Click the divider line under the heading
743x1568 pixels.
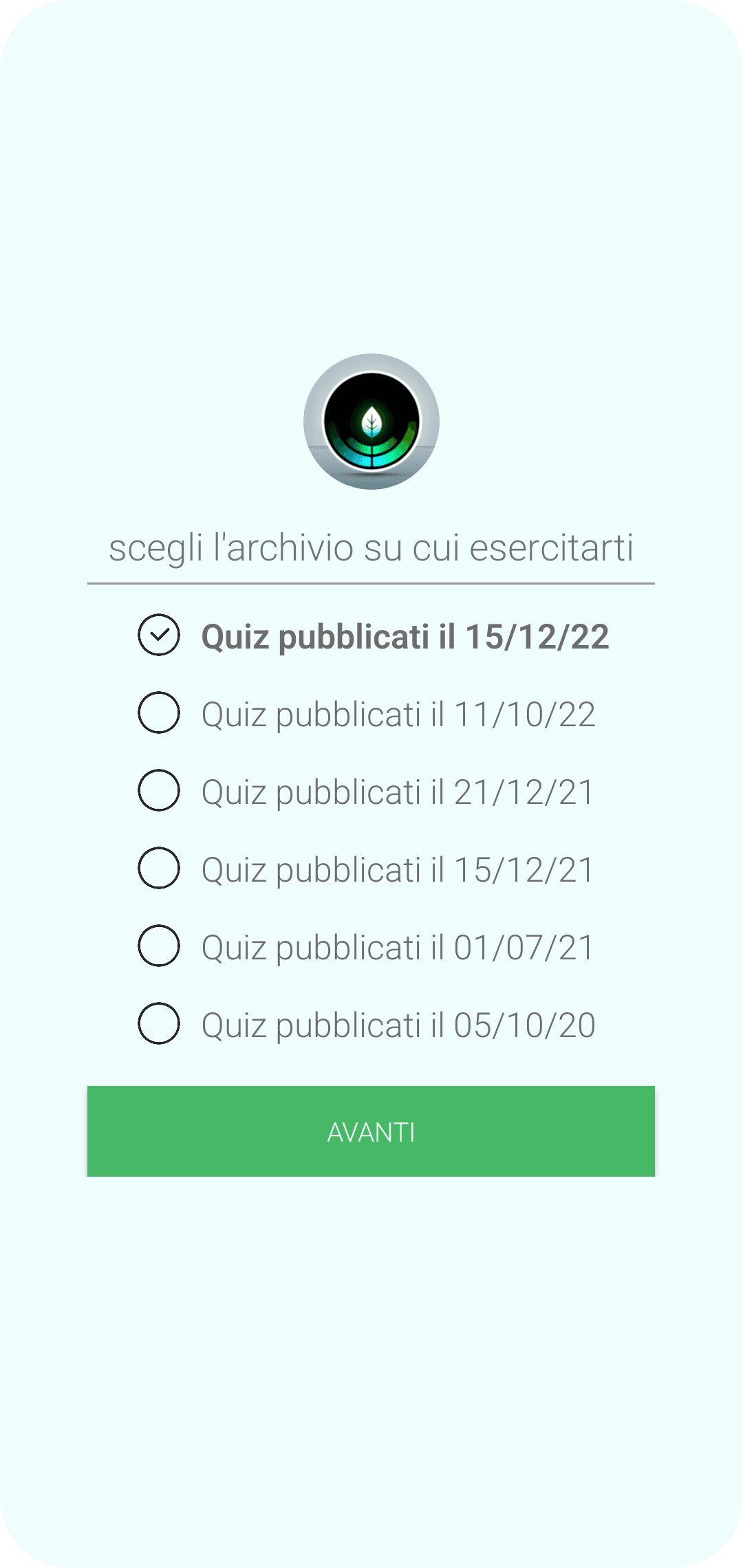(371, 585)
